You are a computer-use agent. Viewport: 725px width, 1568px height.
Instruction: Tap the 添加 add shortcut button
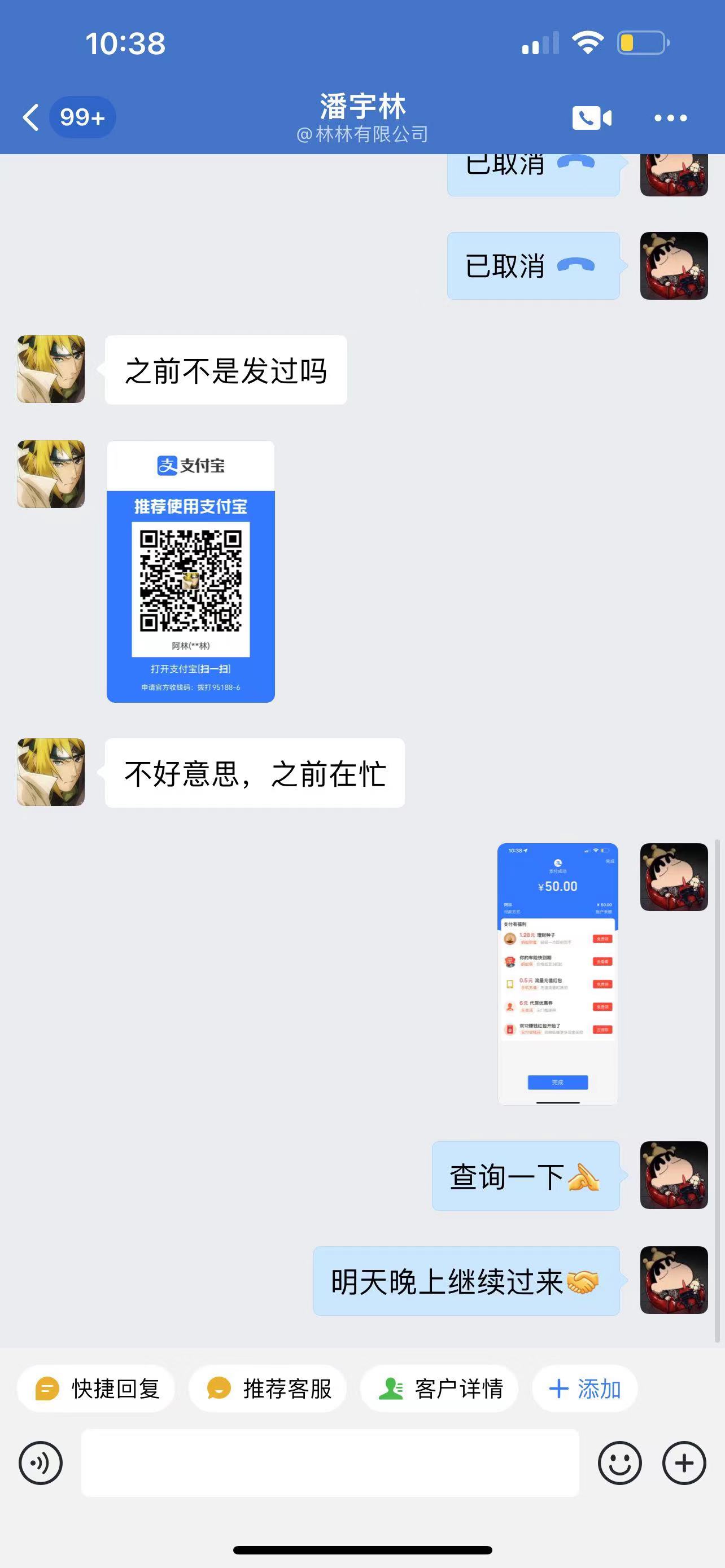click(x=584, y=1389)
